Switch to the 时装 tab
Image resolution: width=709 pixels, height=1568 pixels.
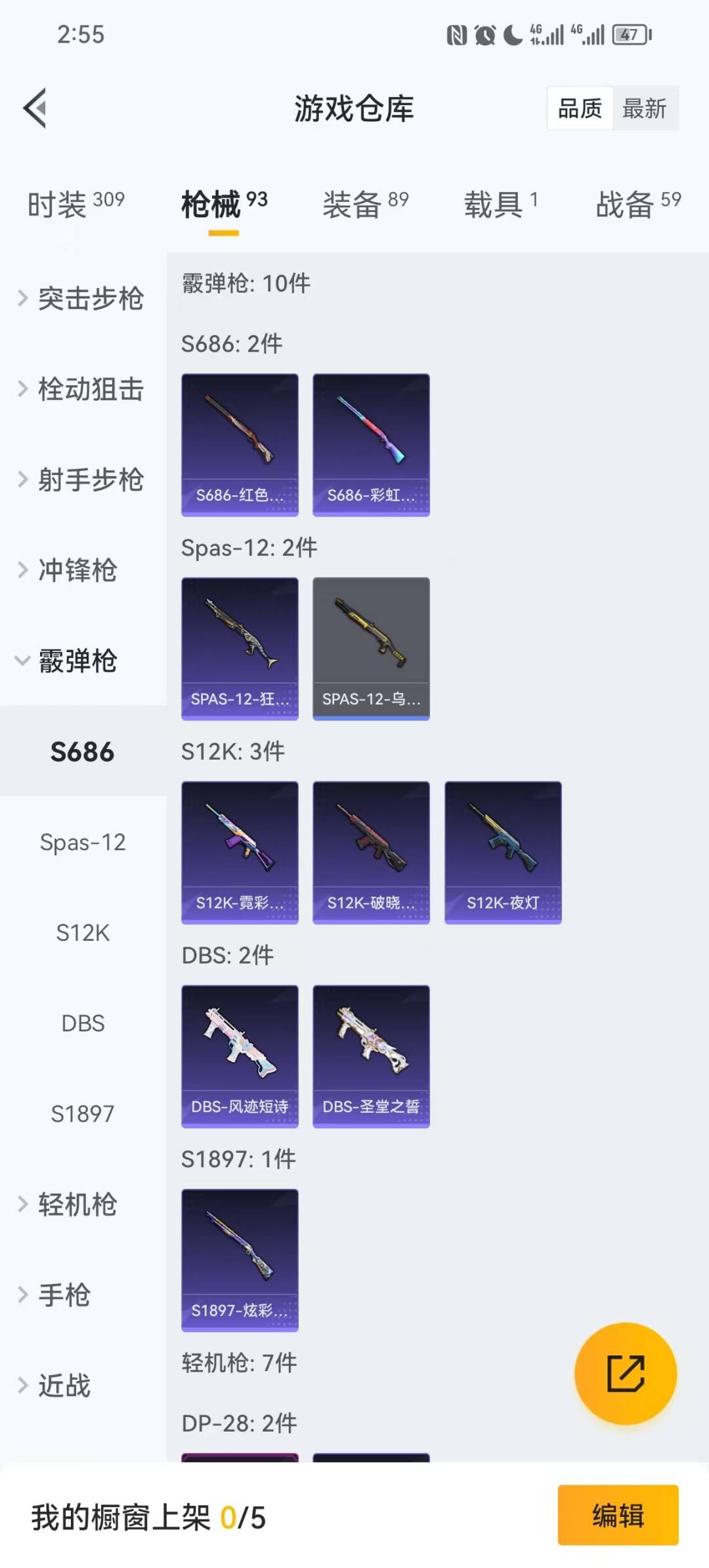coord(75,204)
